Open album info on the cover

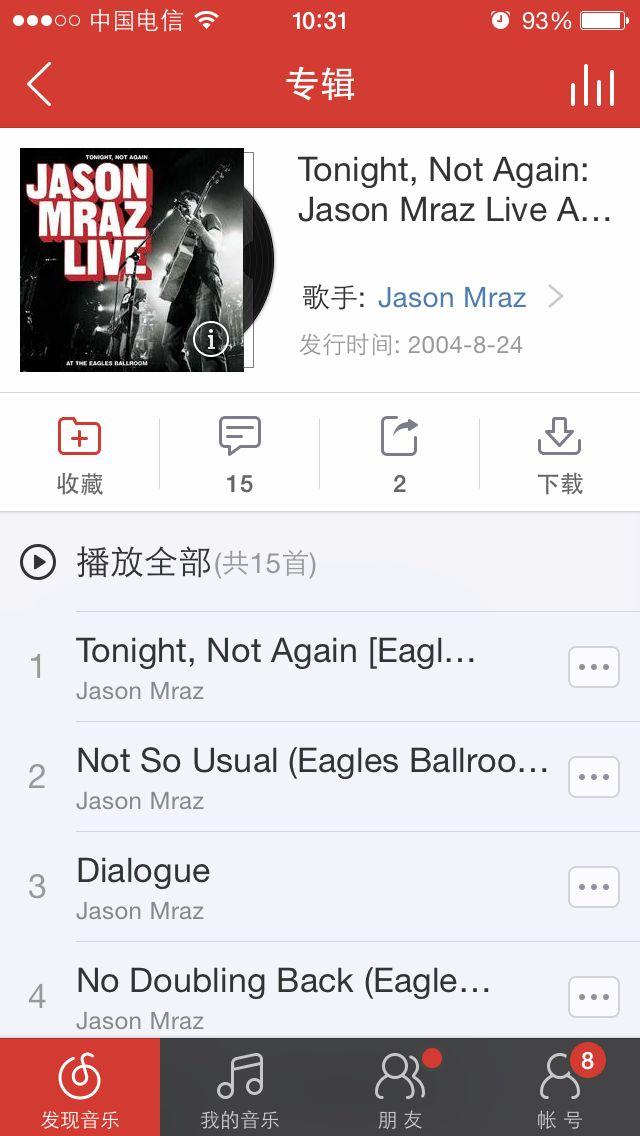pos(211,339)
